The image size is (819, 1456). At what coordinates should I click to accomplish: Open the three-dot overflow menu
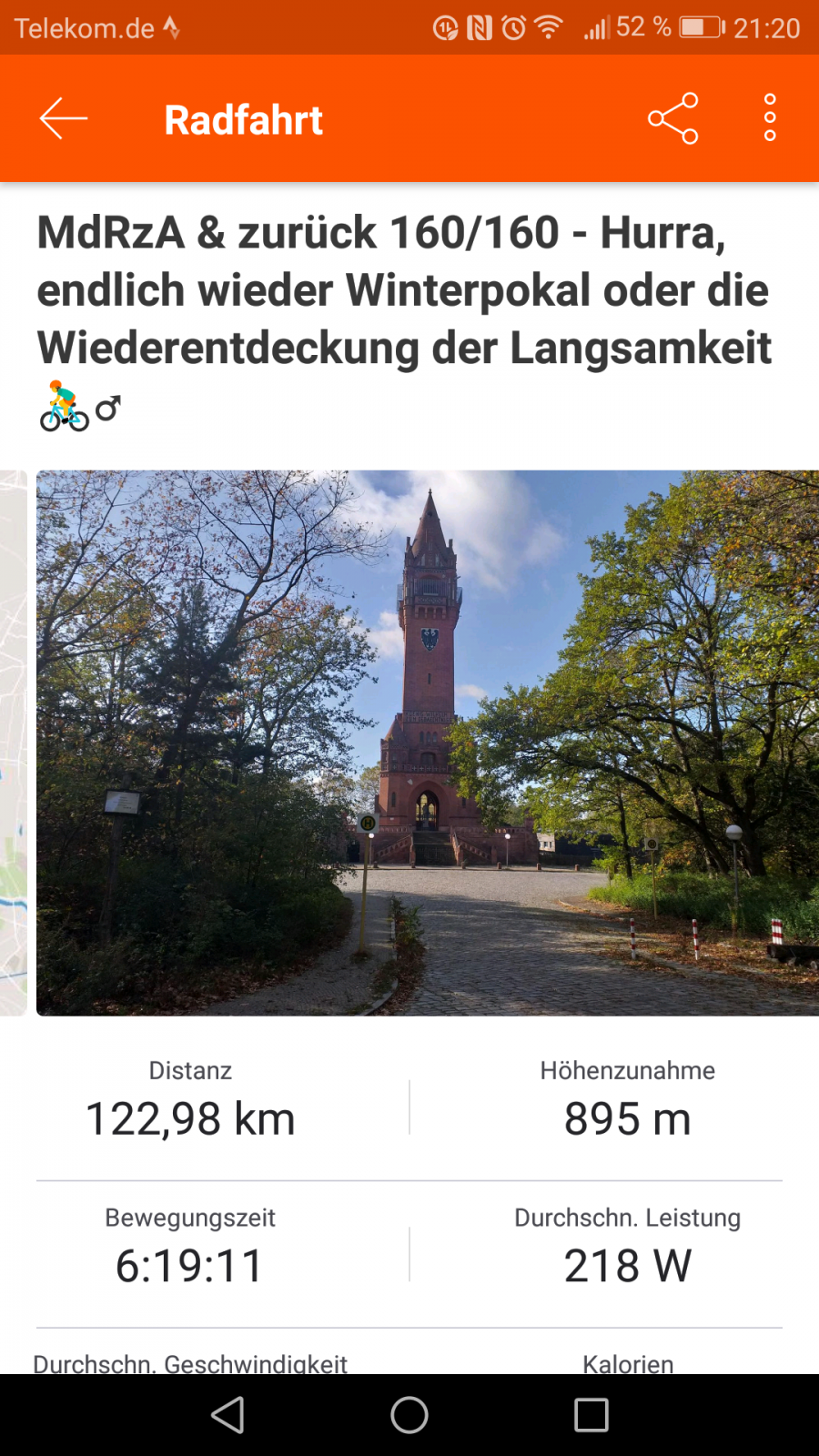[x=770, y=118]
